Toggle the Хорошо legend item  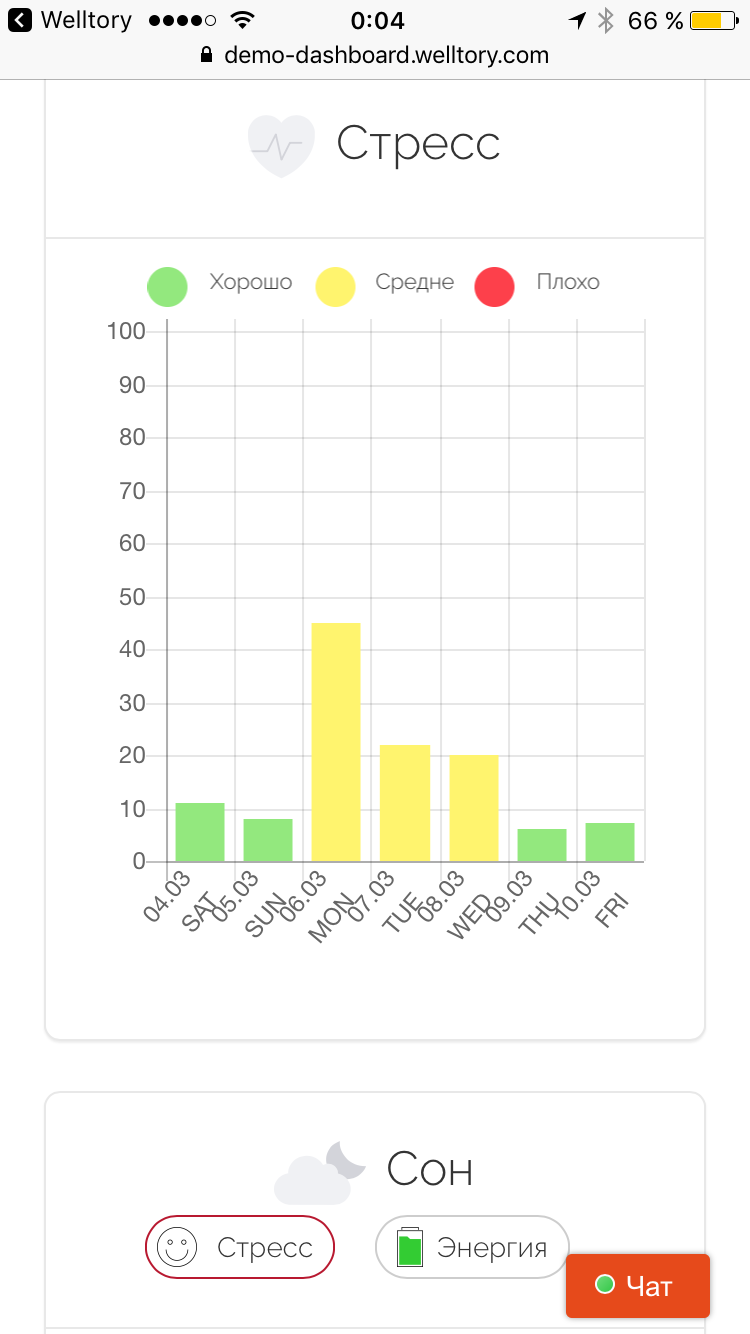tap(220, 285)
